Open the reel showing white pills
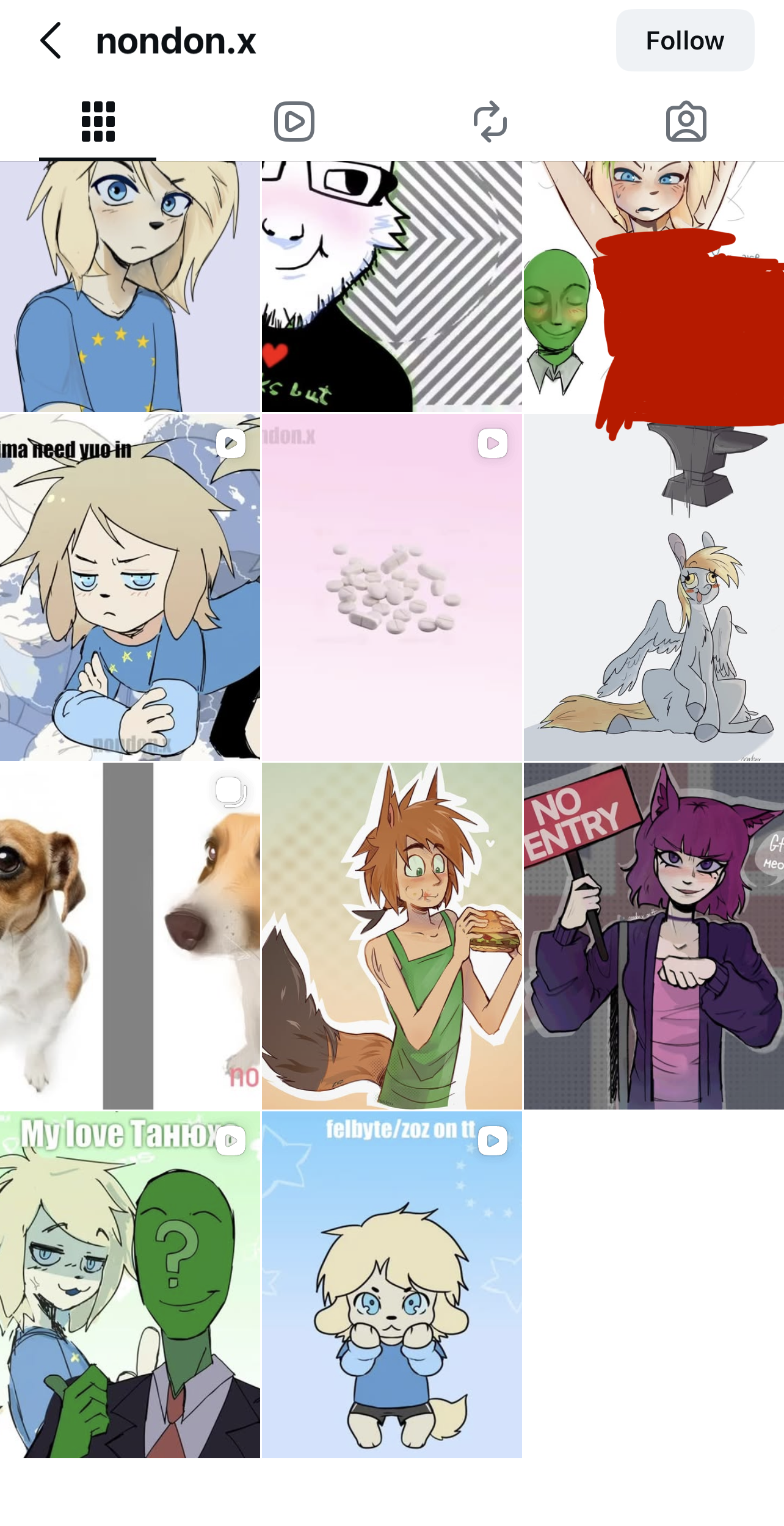This screenshot has width=784, height=1526. (x=391, y=587)
